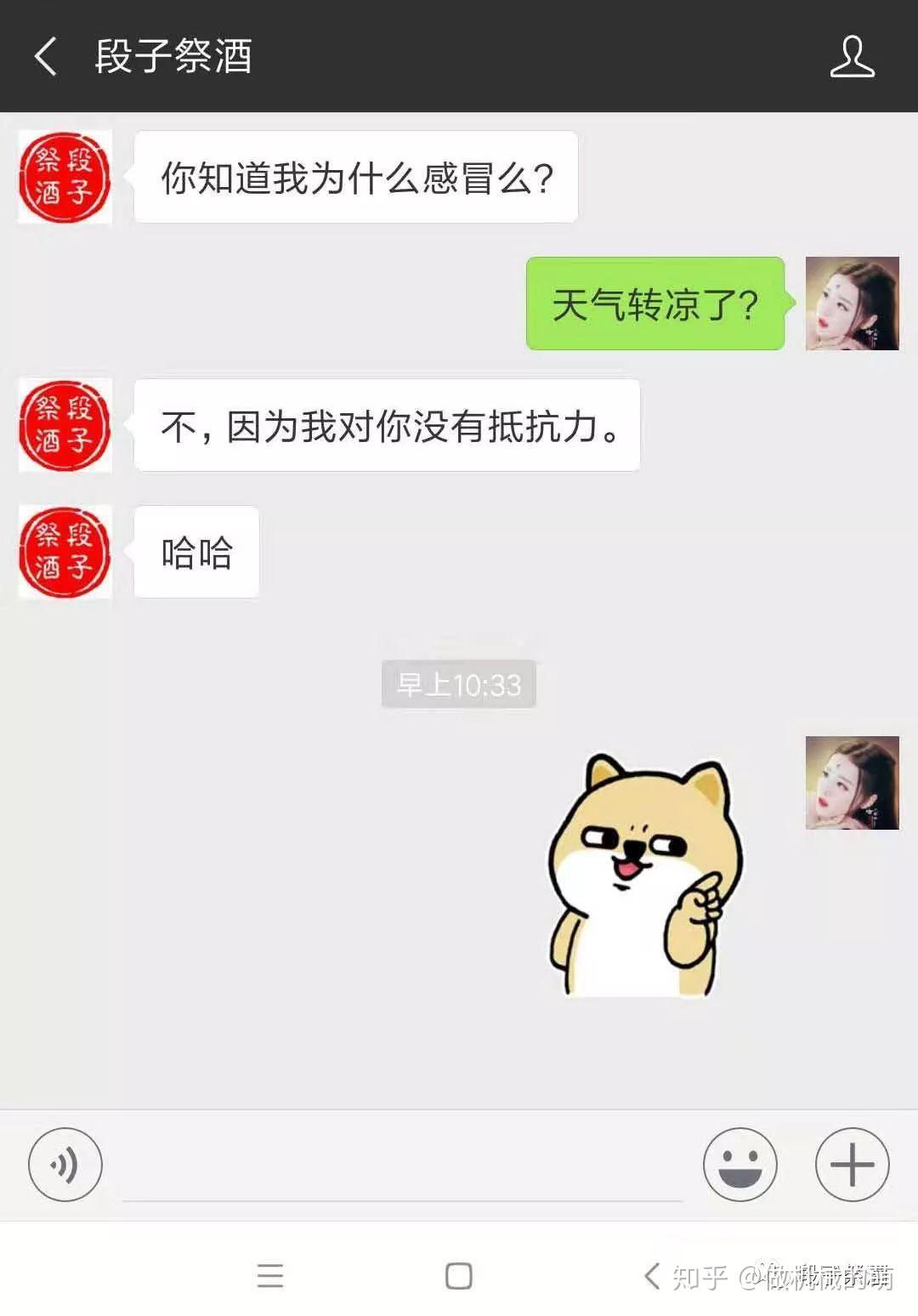This screenshot has height=1316, width=918.
Task: Open the plus attachments menu
Action: (852, 1164)
